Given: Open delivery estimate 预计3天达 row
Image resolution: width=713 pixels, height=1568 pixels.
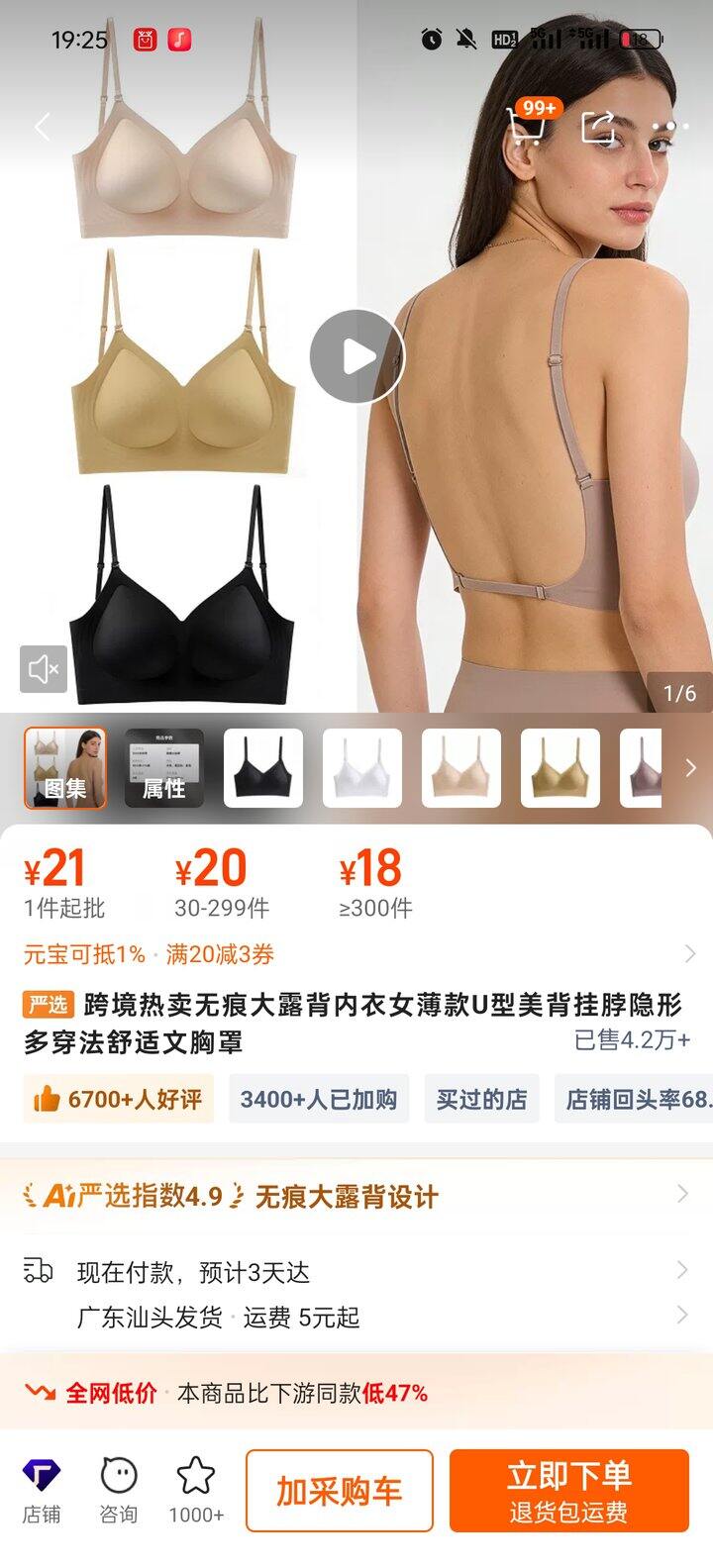Looking at the screenshot, I should pos(356,1272).
